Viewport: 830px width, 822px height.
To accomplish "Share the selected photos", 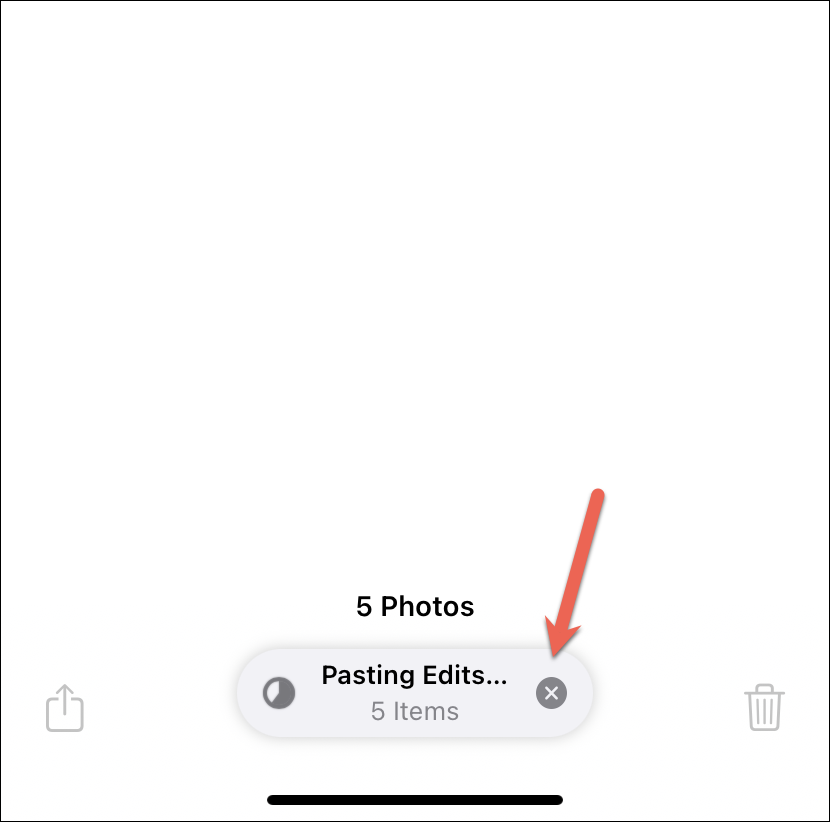I will click(x=65, y=708).
